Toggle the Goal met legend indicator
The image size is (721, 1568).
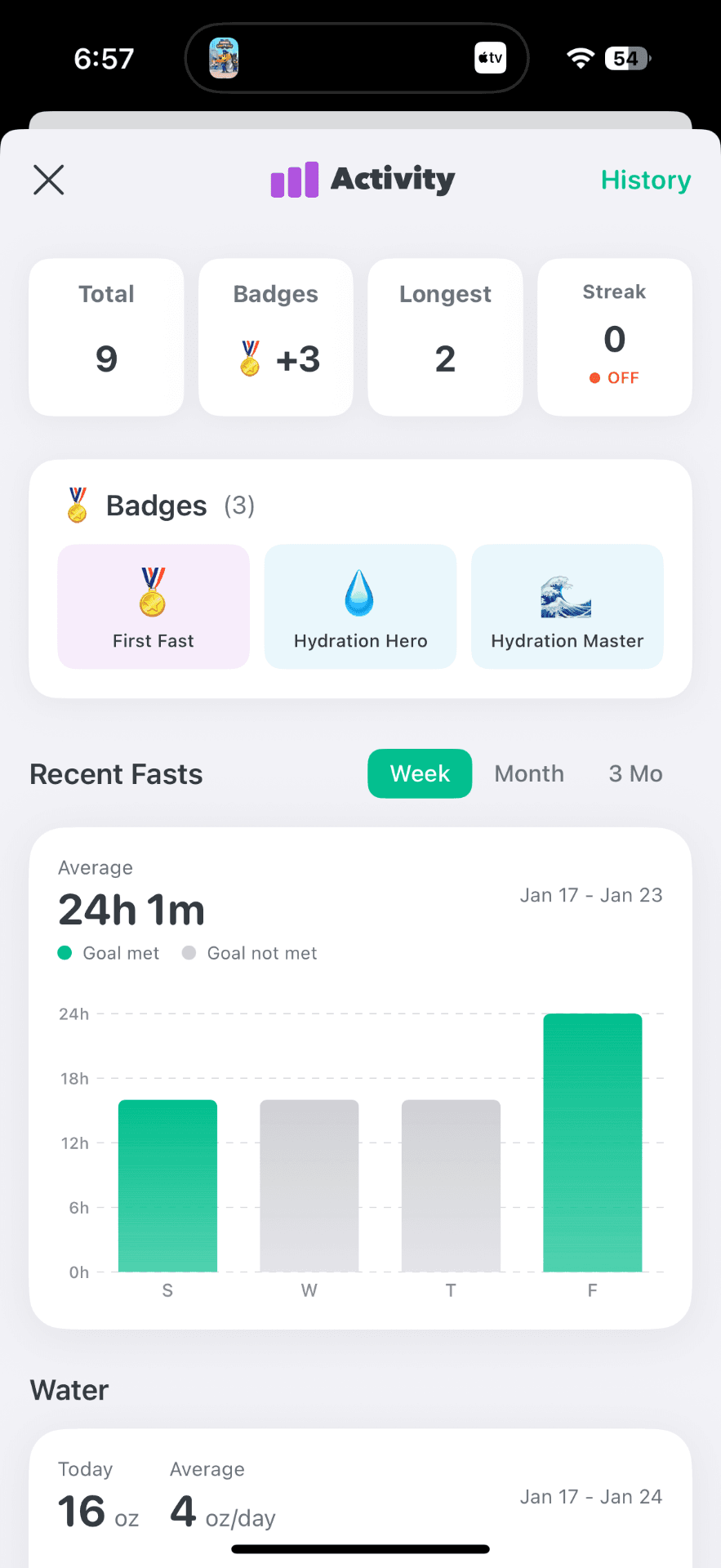tap(65, 952)
